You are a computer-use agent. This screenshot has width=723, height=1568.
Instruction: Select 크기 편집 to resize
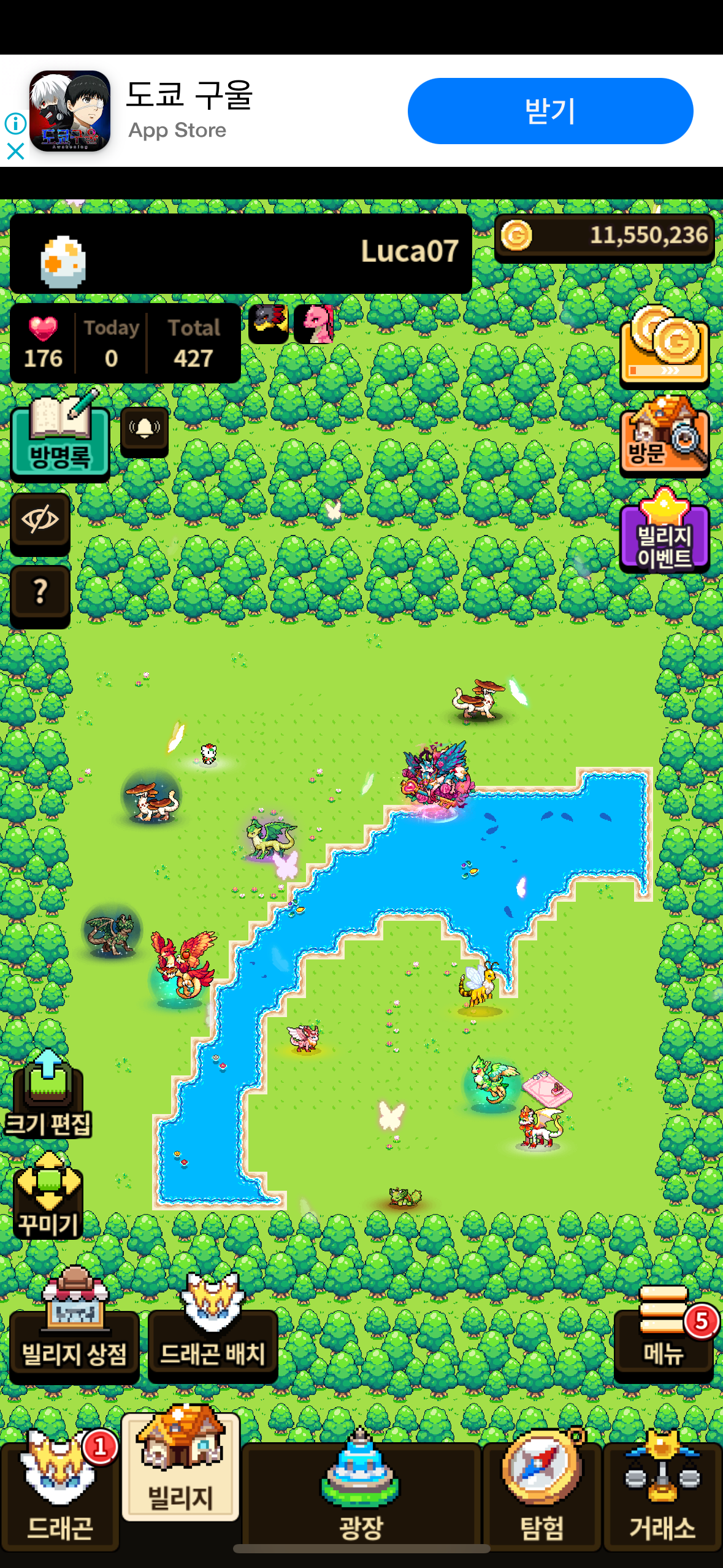click(48, 1094)
